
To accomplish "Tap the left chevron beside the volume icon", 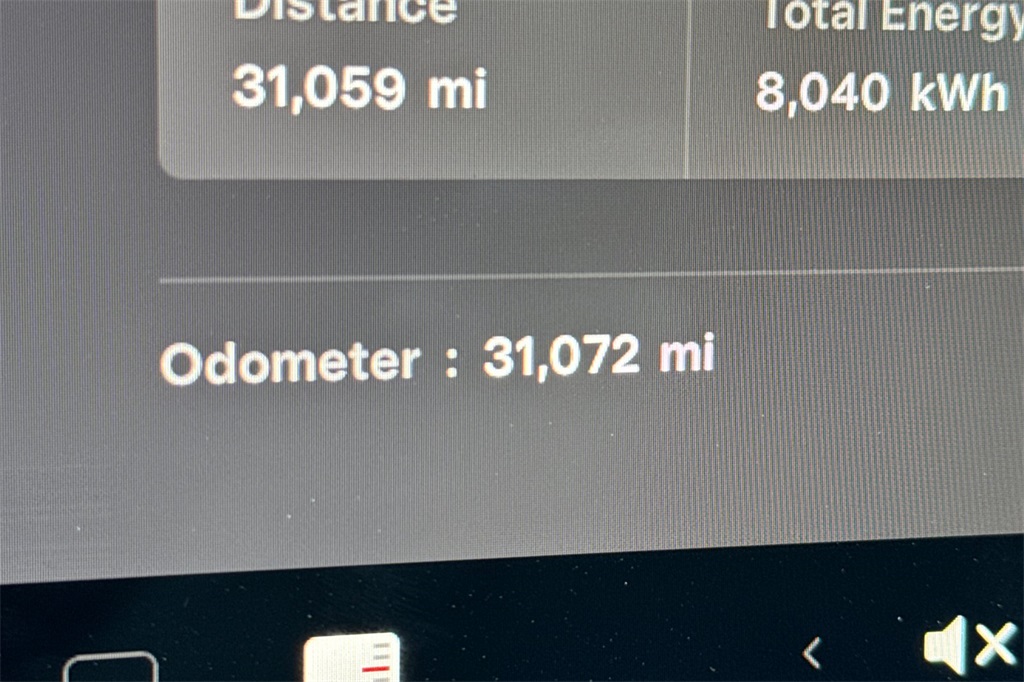I will point(813,653).
